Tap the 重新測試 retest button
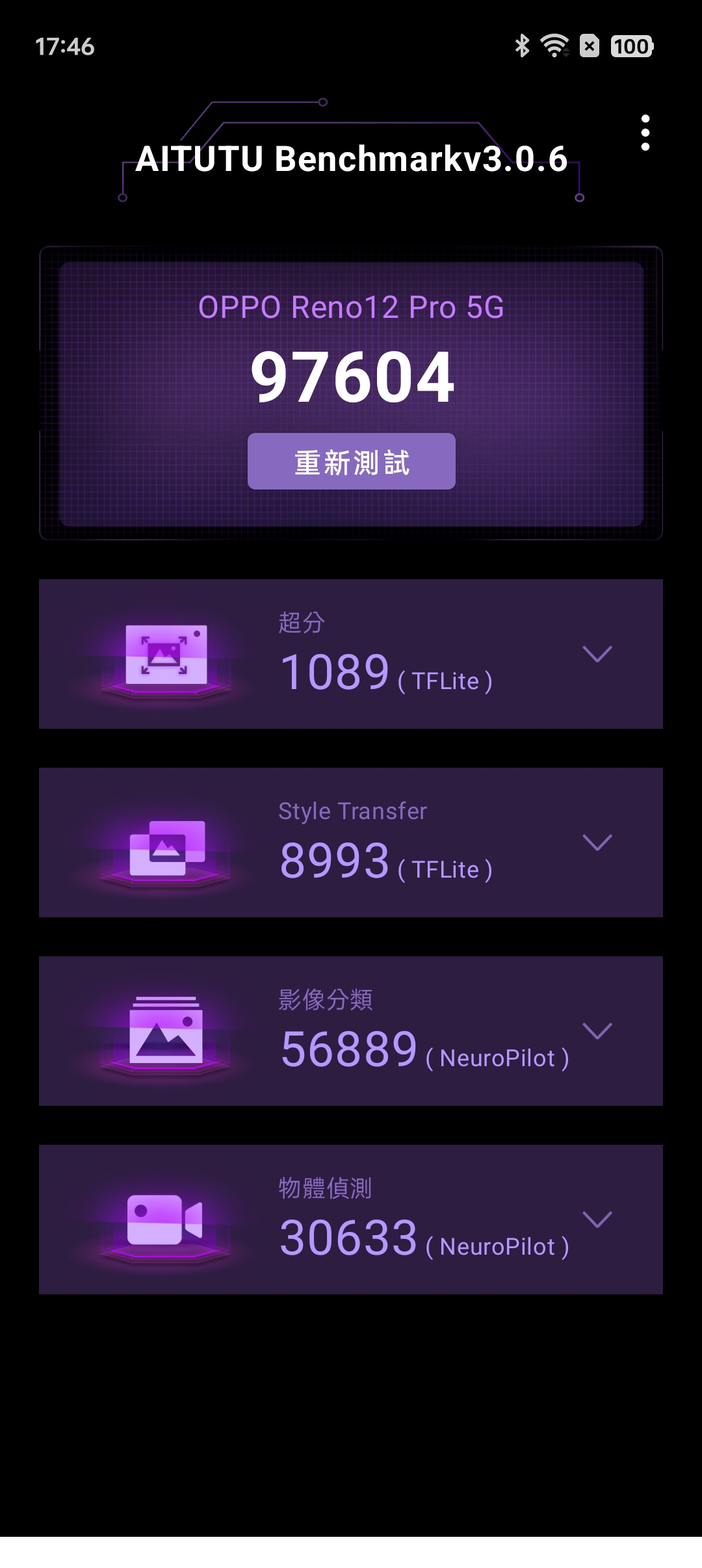This screenshot has width=702, height=1568. [351, 462]
